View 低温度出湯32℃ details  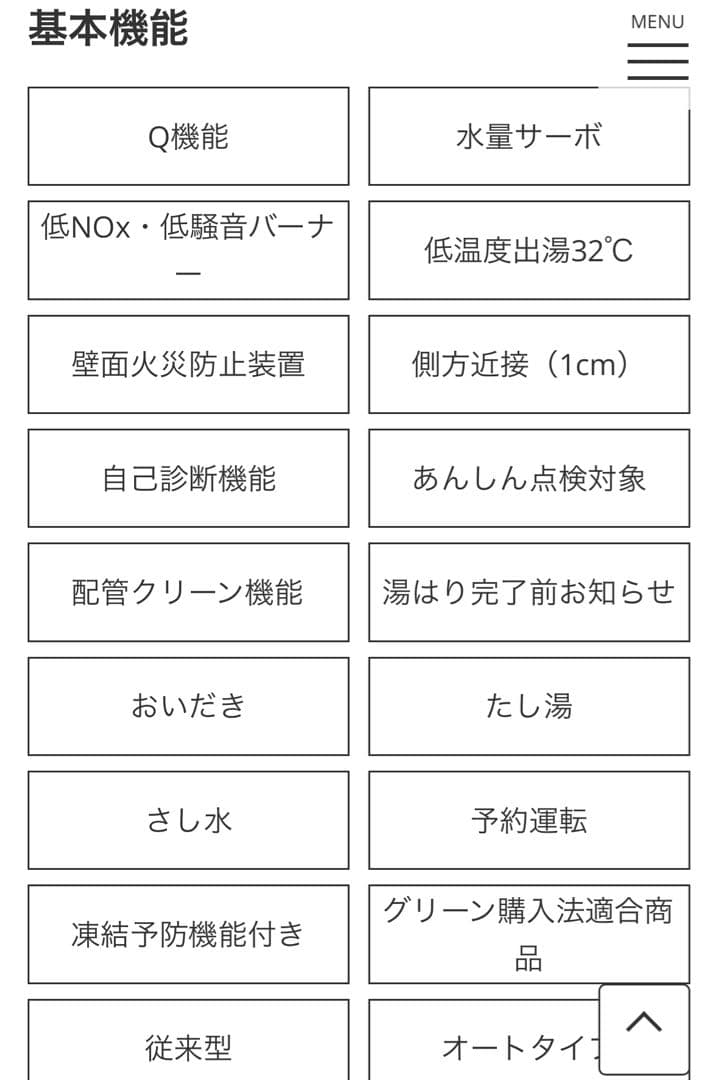[528, 250]
